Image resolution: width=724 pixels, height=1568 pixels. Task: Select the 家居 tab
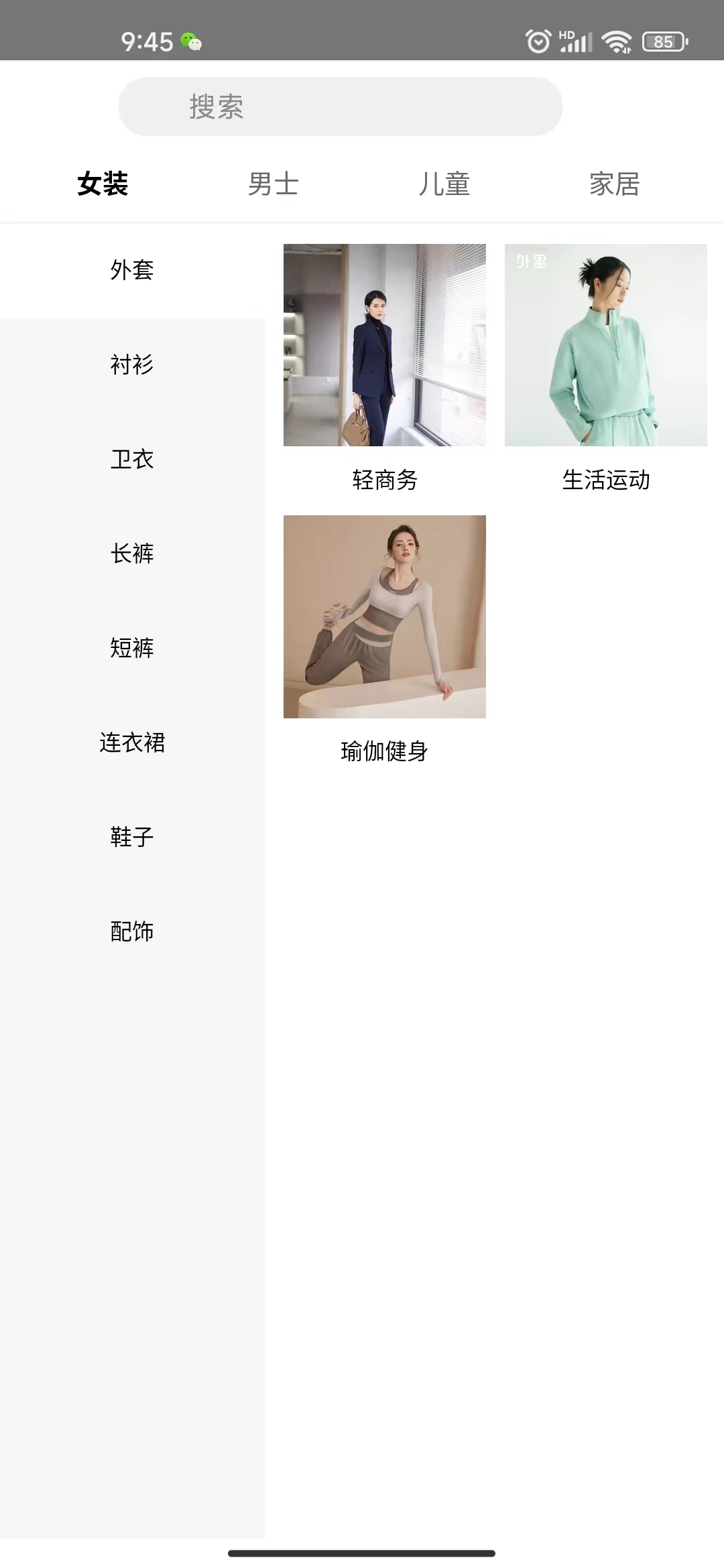(614, 184)
